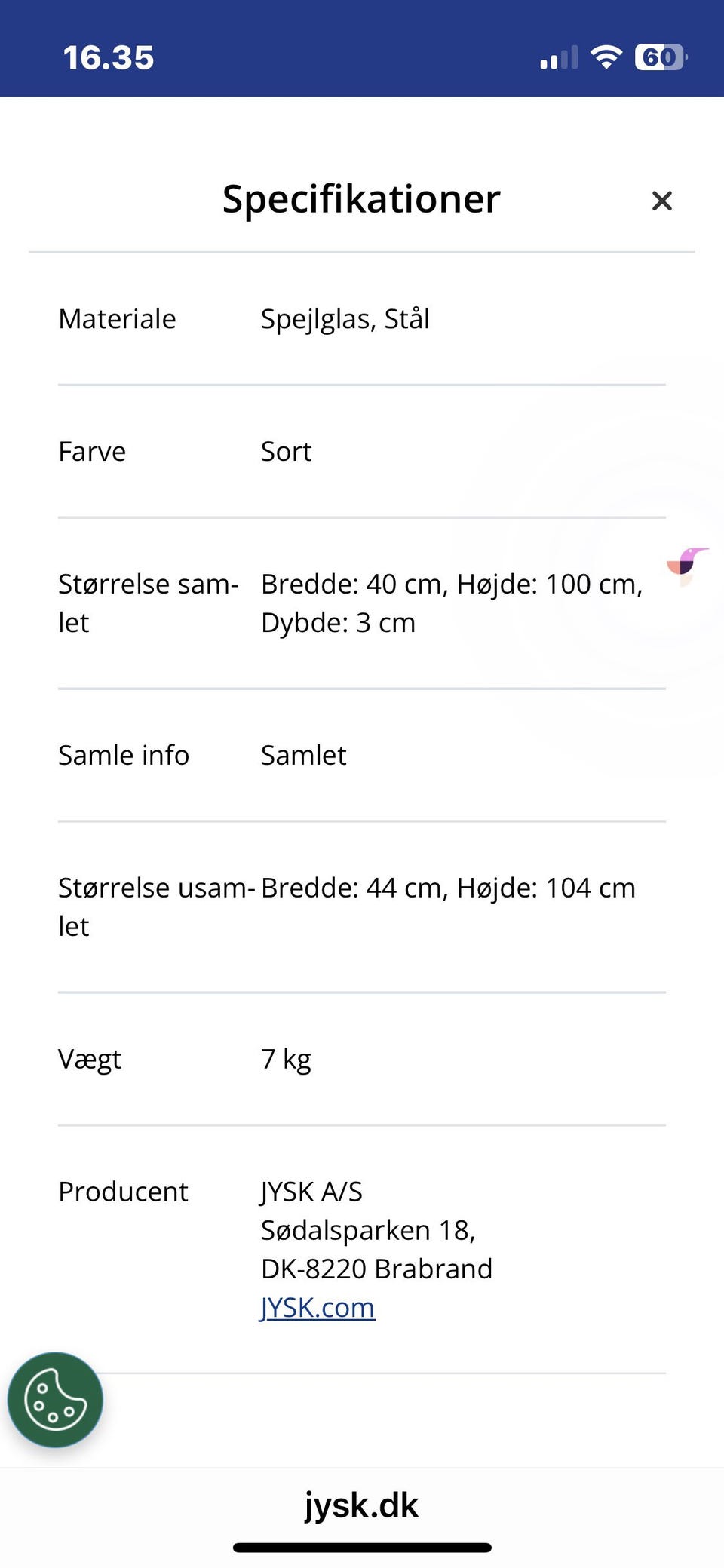Select the Specifikationer header tab
The image size is (724, 1568).
pyautogui.click(x=360, y=198)
